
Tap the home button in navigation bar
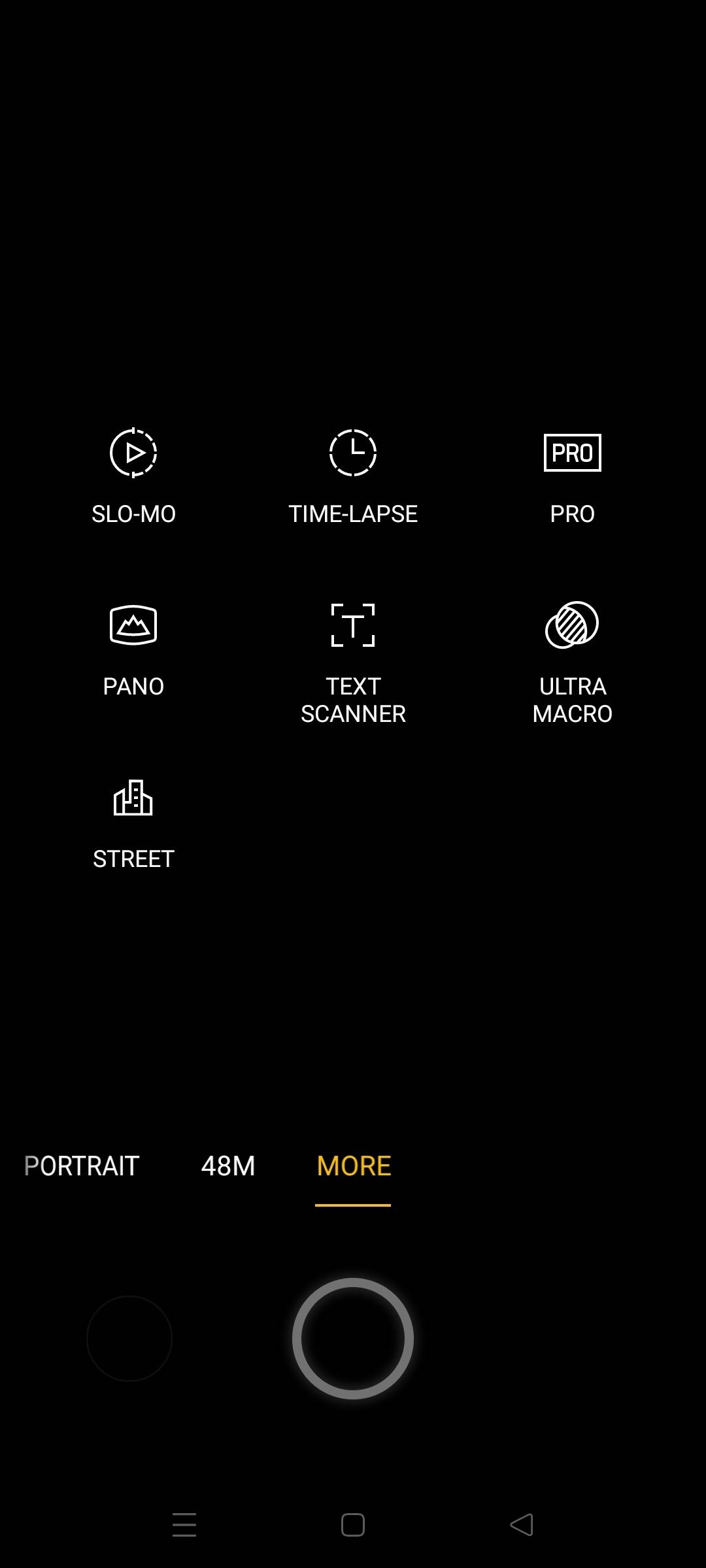coord(353,1525)
